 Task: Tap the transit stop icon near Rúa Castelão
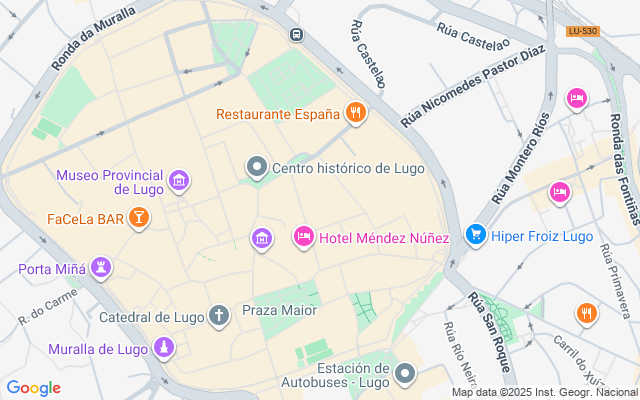pyautogui.click(x=297, y=35)
